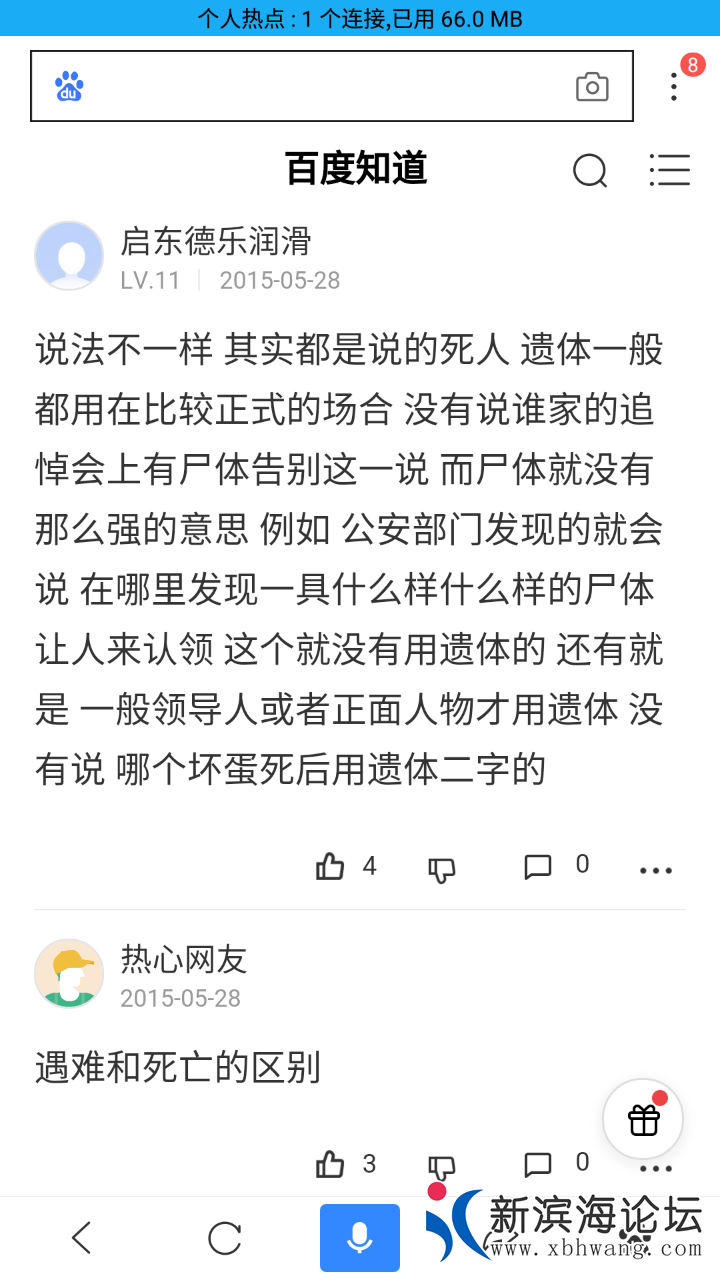Search within Baidu Zhidao using the magnifier

click(x=590, y=170)
